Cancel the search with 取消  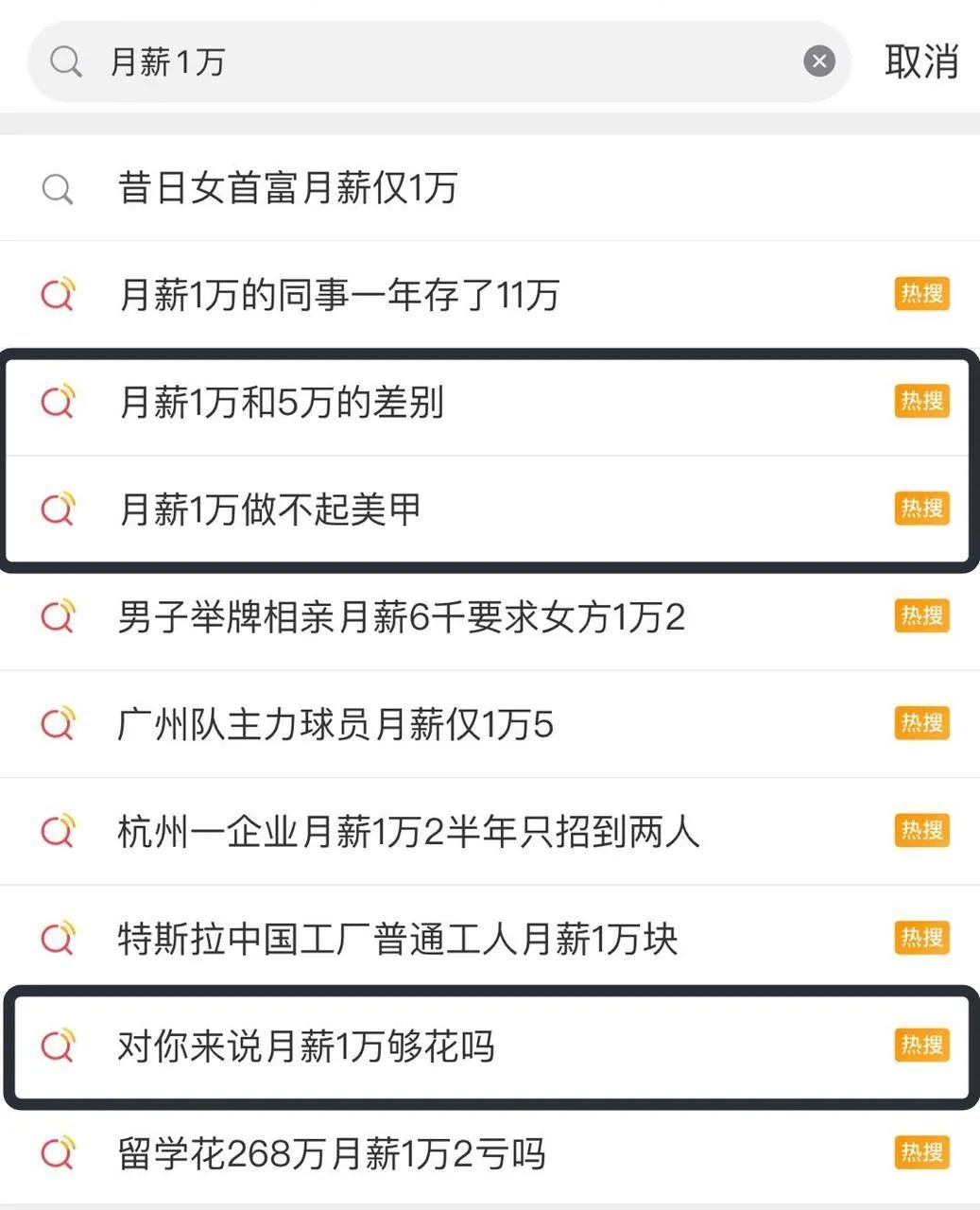920,62
